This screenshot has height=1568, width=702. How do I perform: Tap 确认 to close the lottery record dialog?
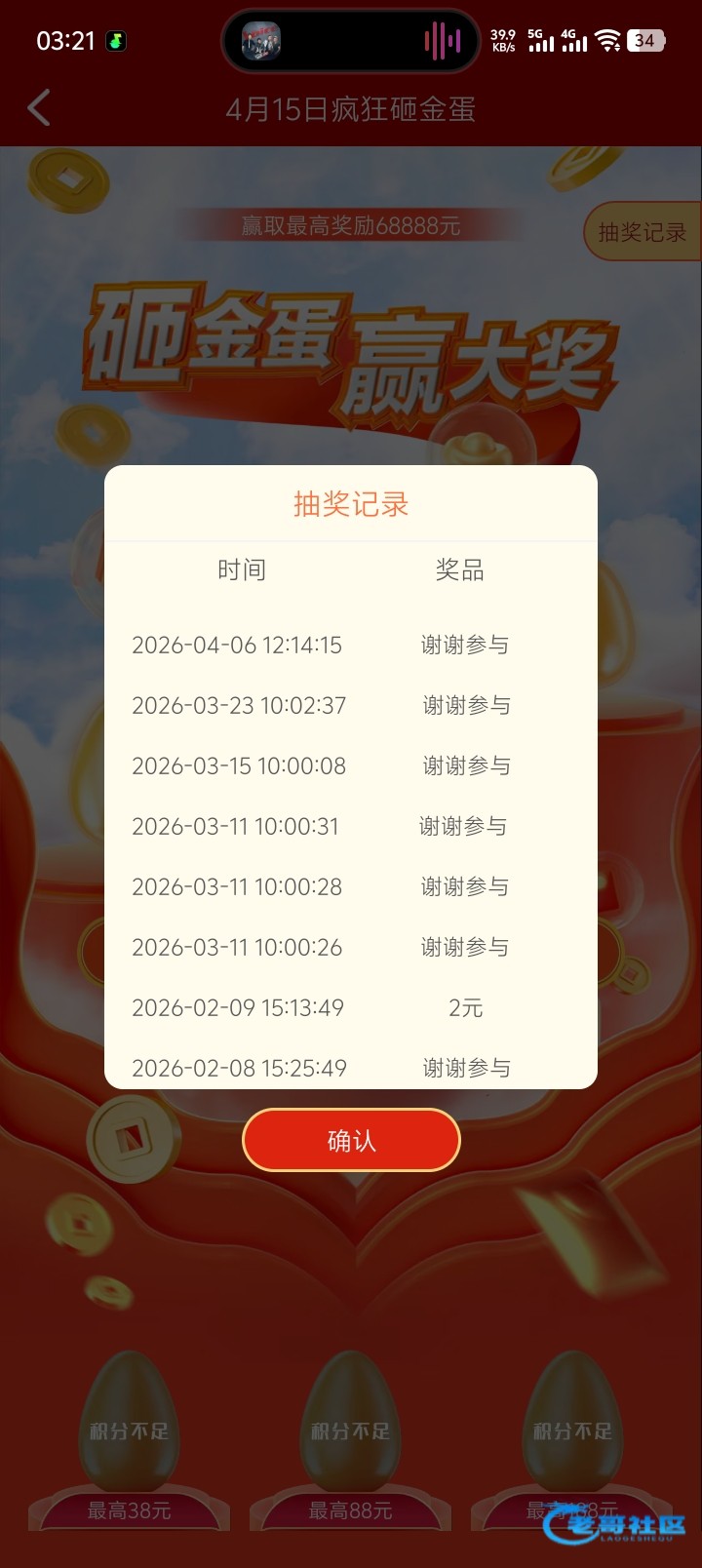tap(351, 1140)
